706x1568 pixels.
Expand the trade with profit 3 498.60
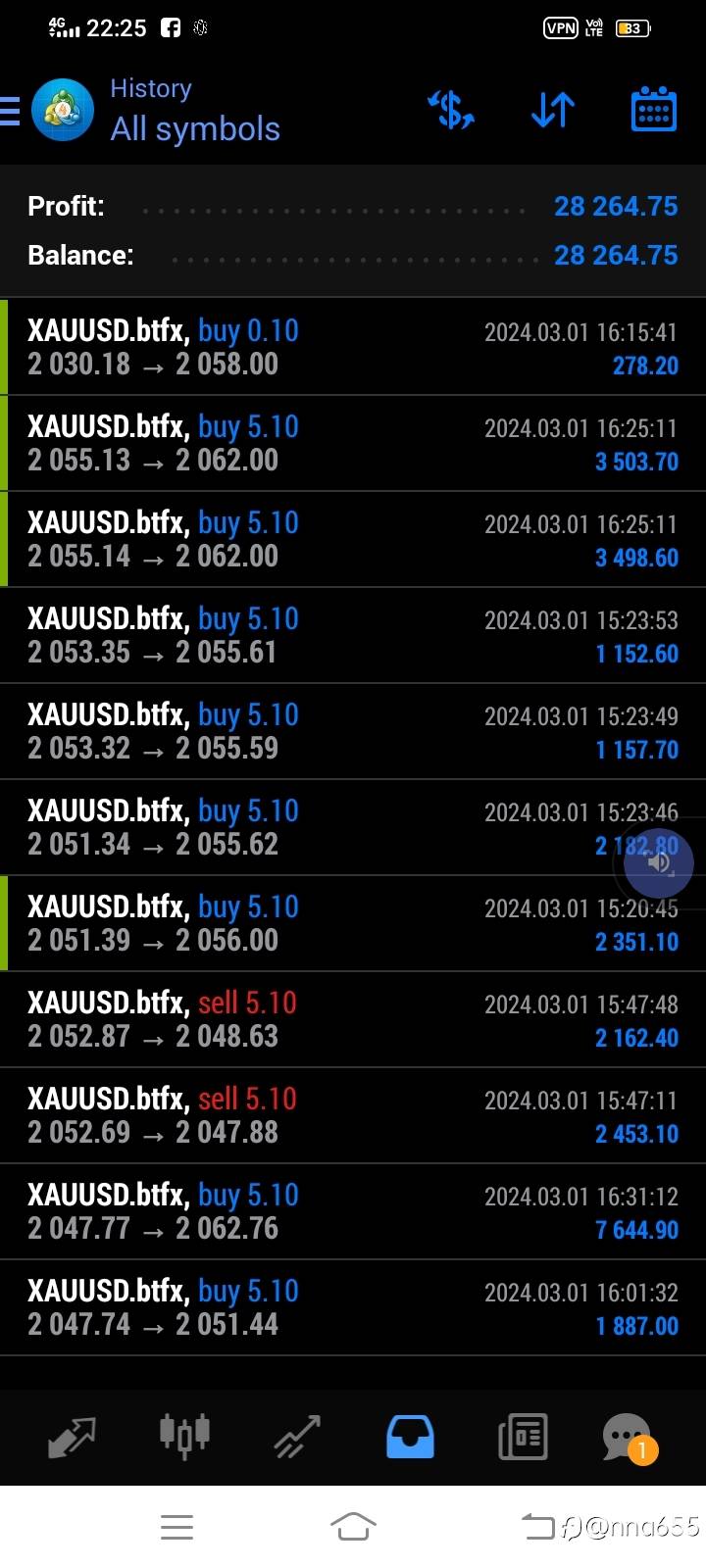point(353,539)
